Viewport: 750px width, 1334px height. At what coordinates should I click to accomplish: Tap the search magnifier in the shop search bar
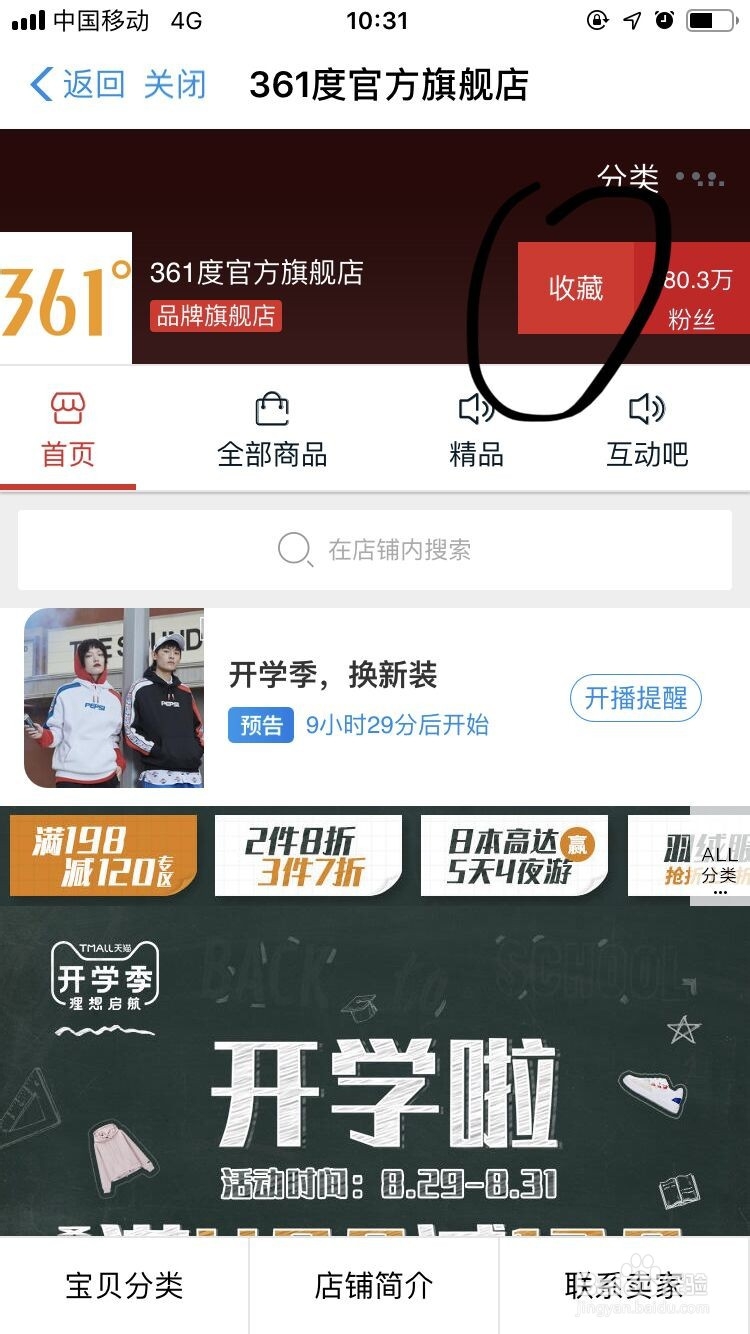point(294,549)
